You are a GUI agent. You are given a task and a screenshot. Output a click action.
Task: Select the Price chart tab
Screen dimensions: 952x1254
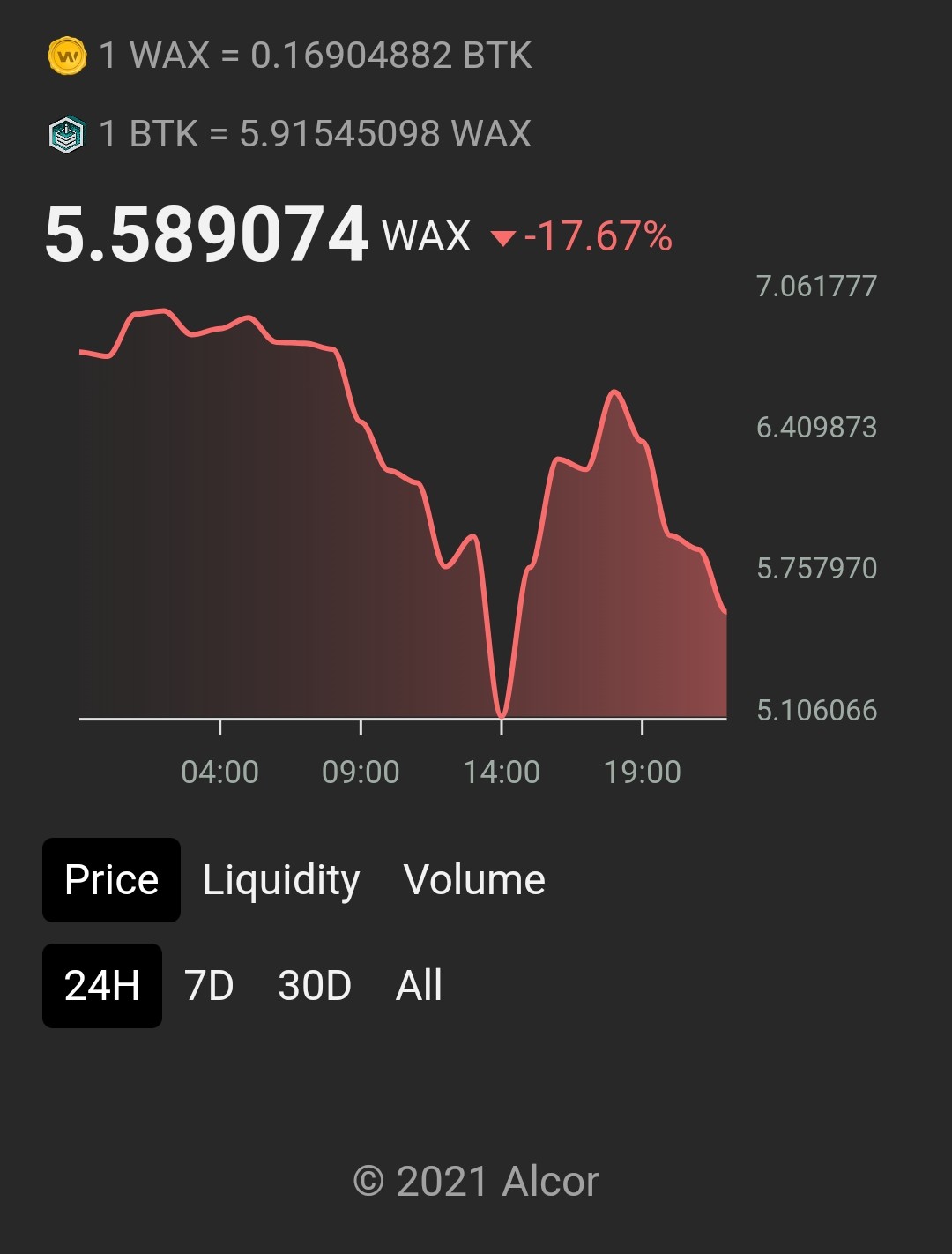pyautogui.click(x=111, y=880)
